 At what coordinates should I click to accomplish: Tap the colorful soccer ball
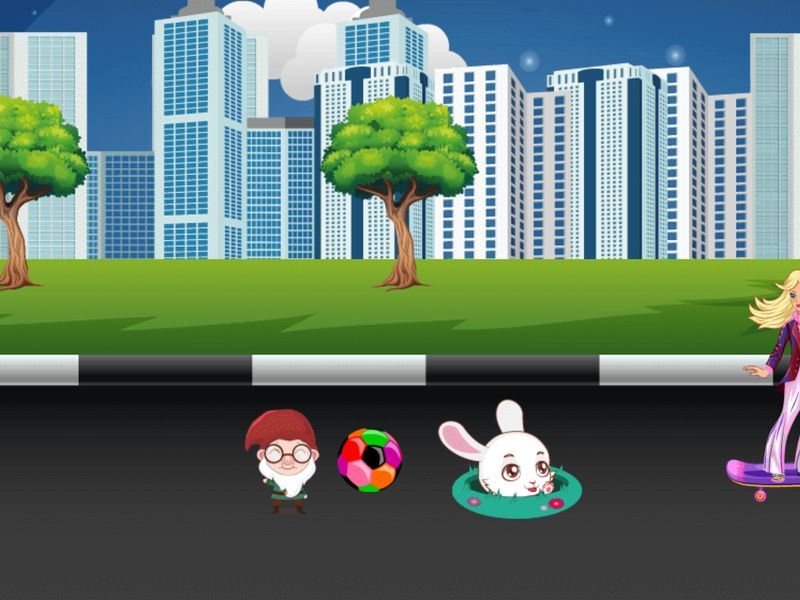[x=369, y=460]
